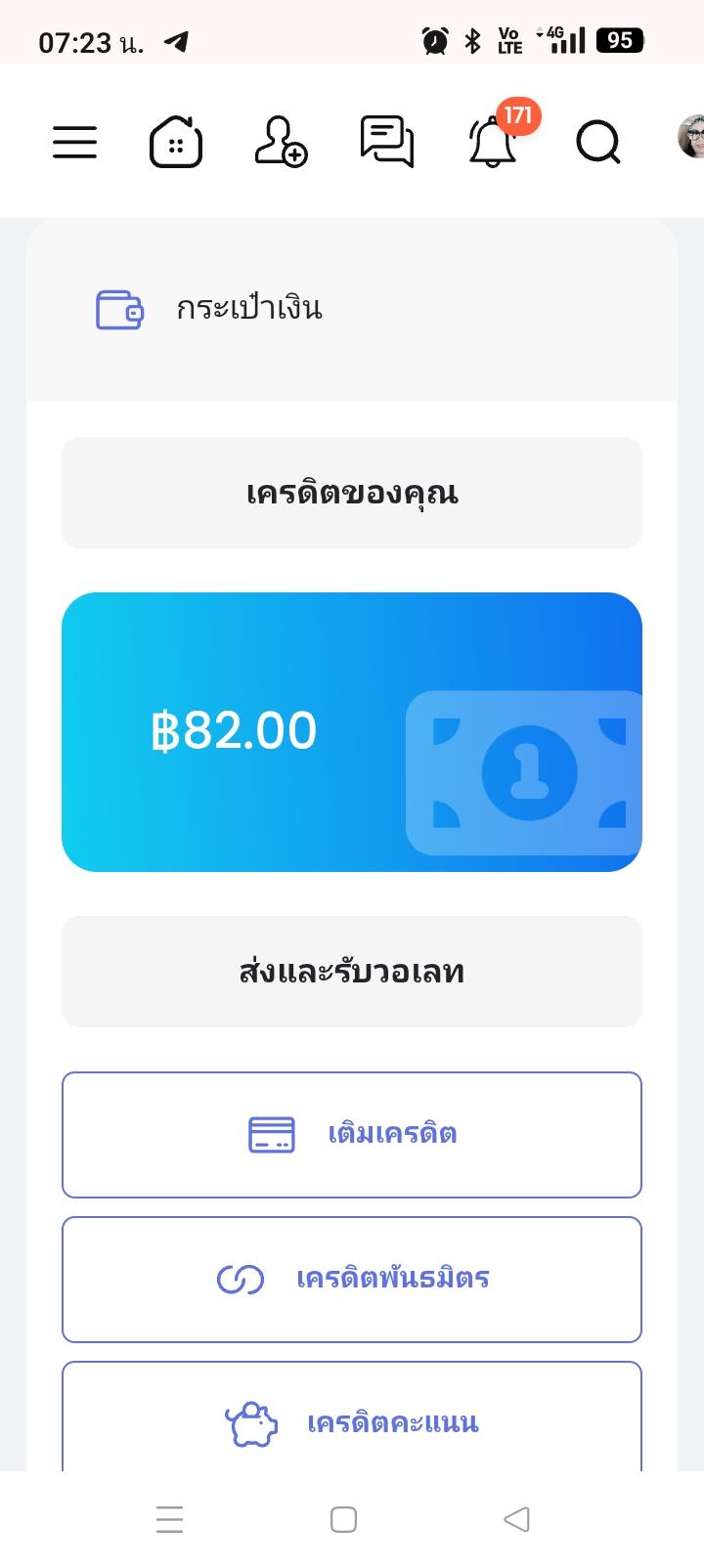Screen dimensions: 704x1568
Task: Tap the search magnifier icon
Action: click(598, 143)
